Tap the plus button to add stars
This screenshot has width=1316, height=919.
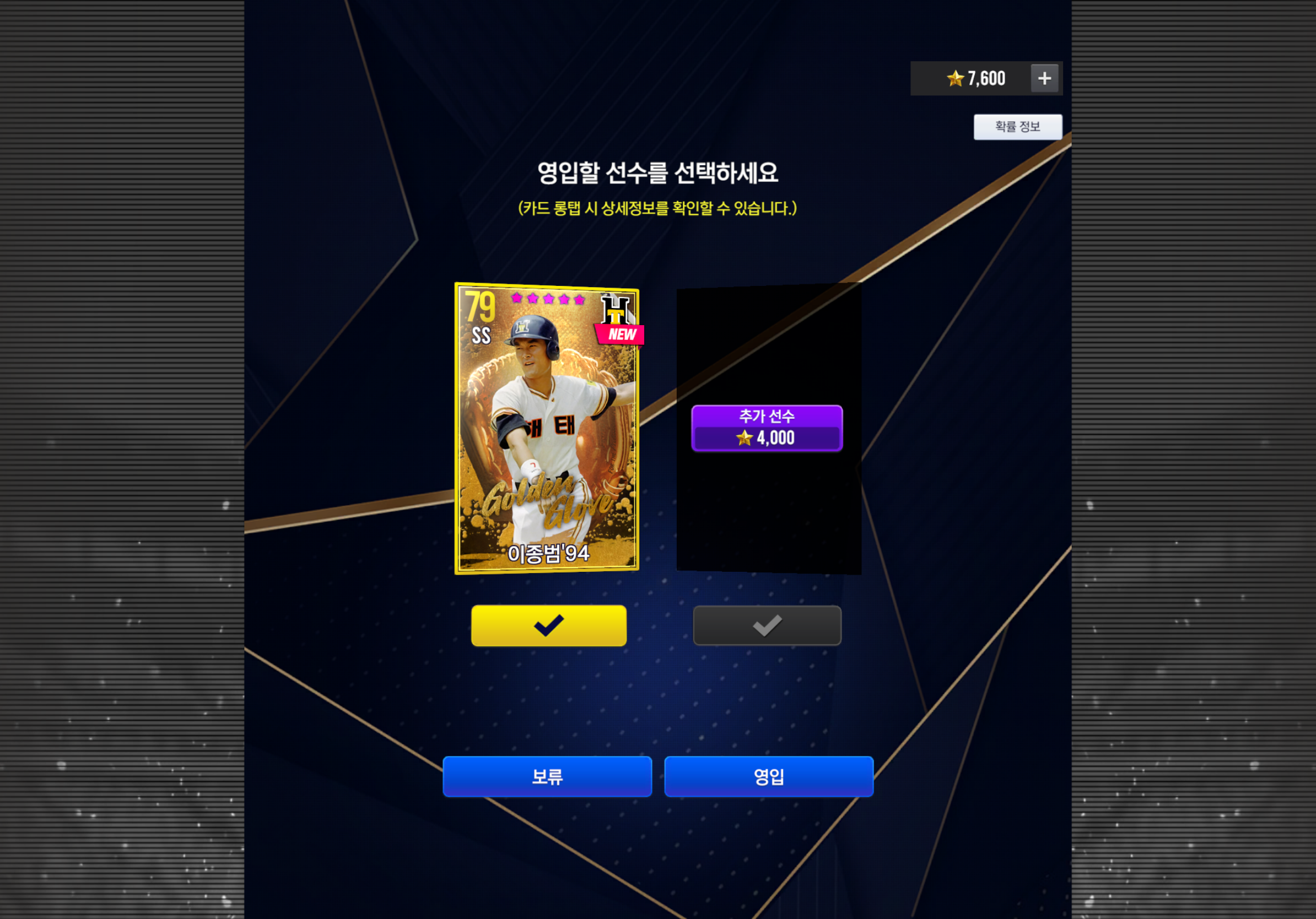coord(1044,78)
